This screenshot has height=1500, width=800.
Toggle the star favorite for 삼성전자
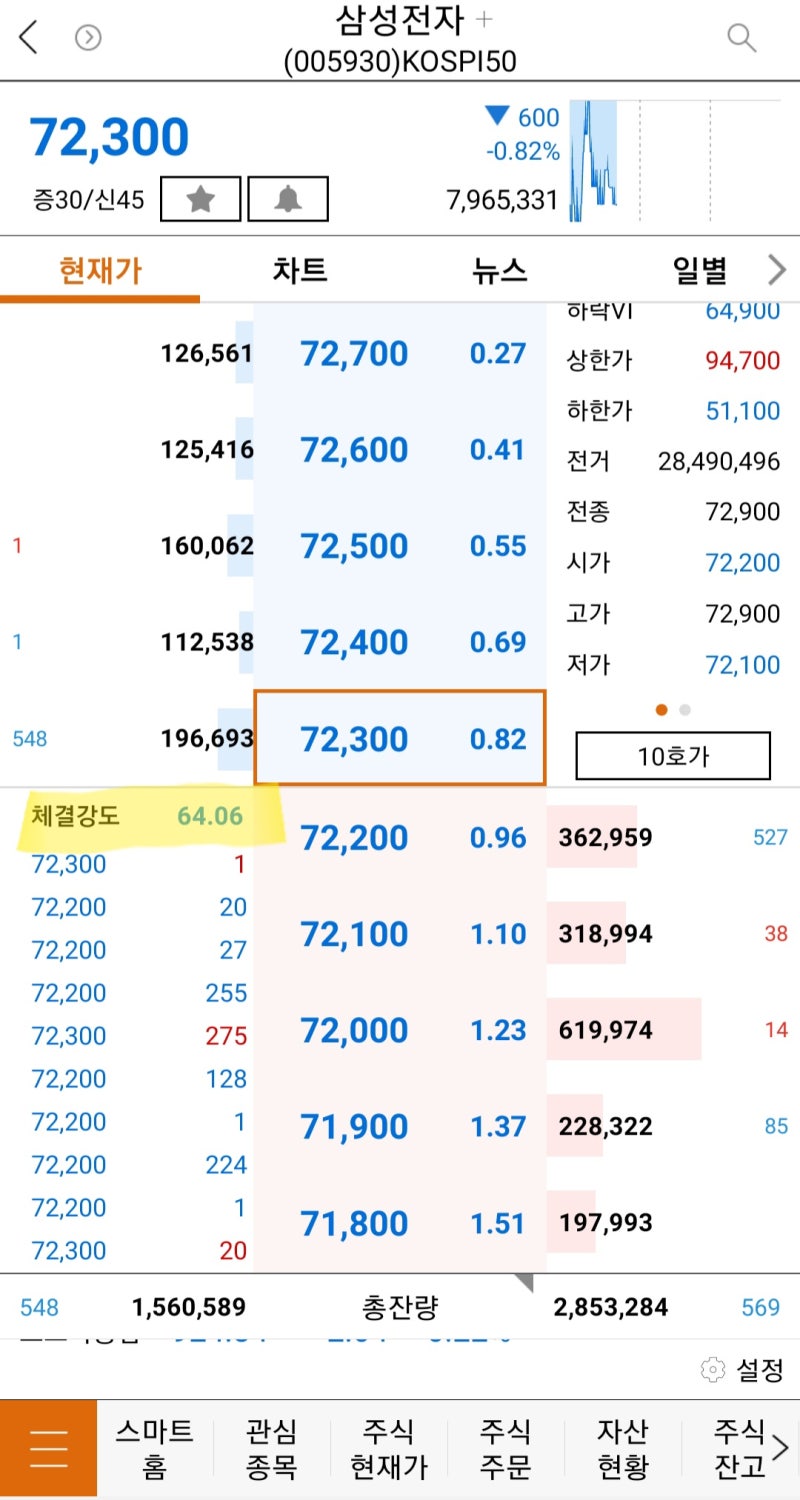tap(199, 198)
